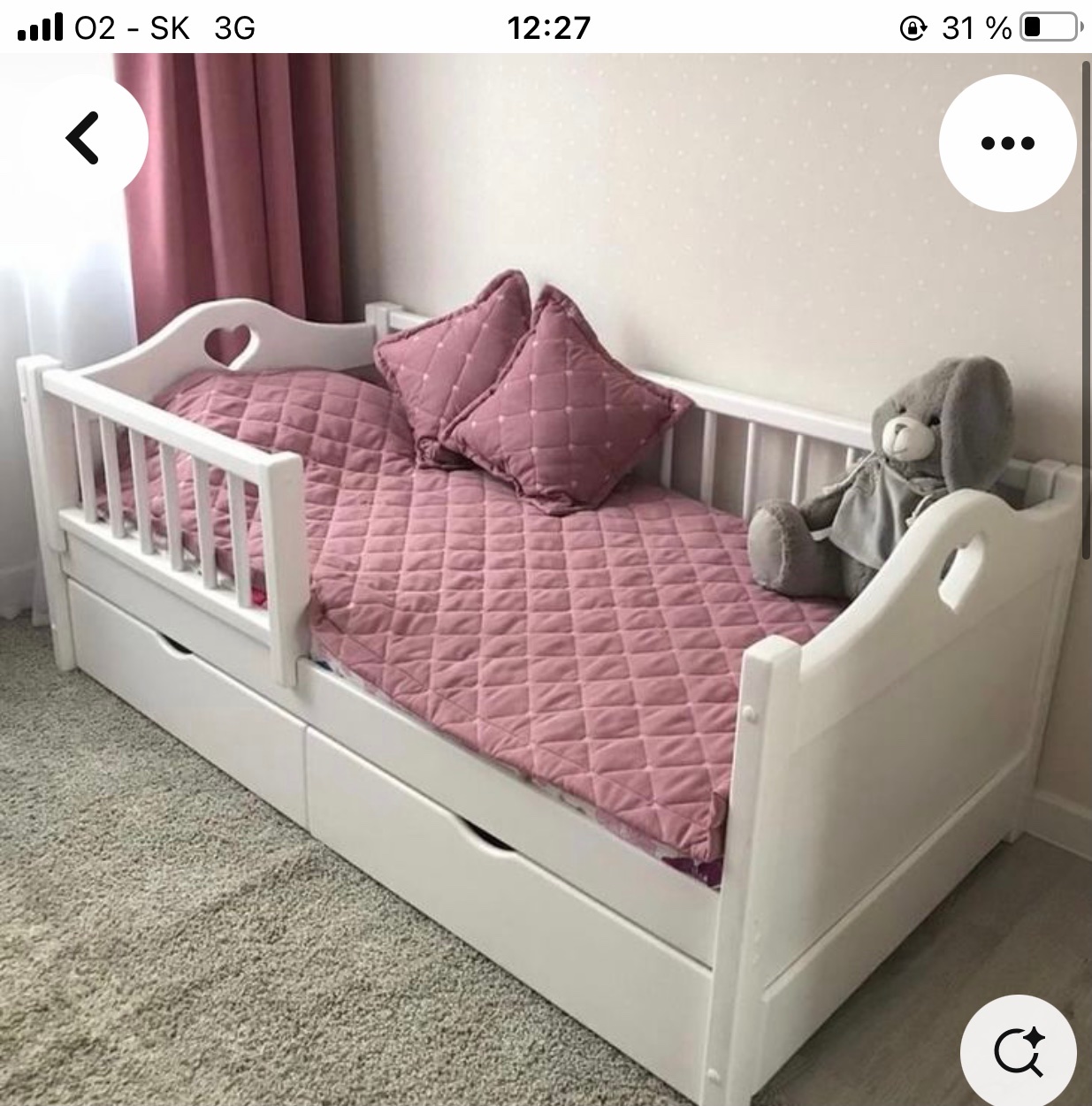The image size is (1092, 1106).
Task: Open the three-dot overflow menu
Action: coord(1007,142)
